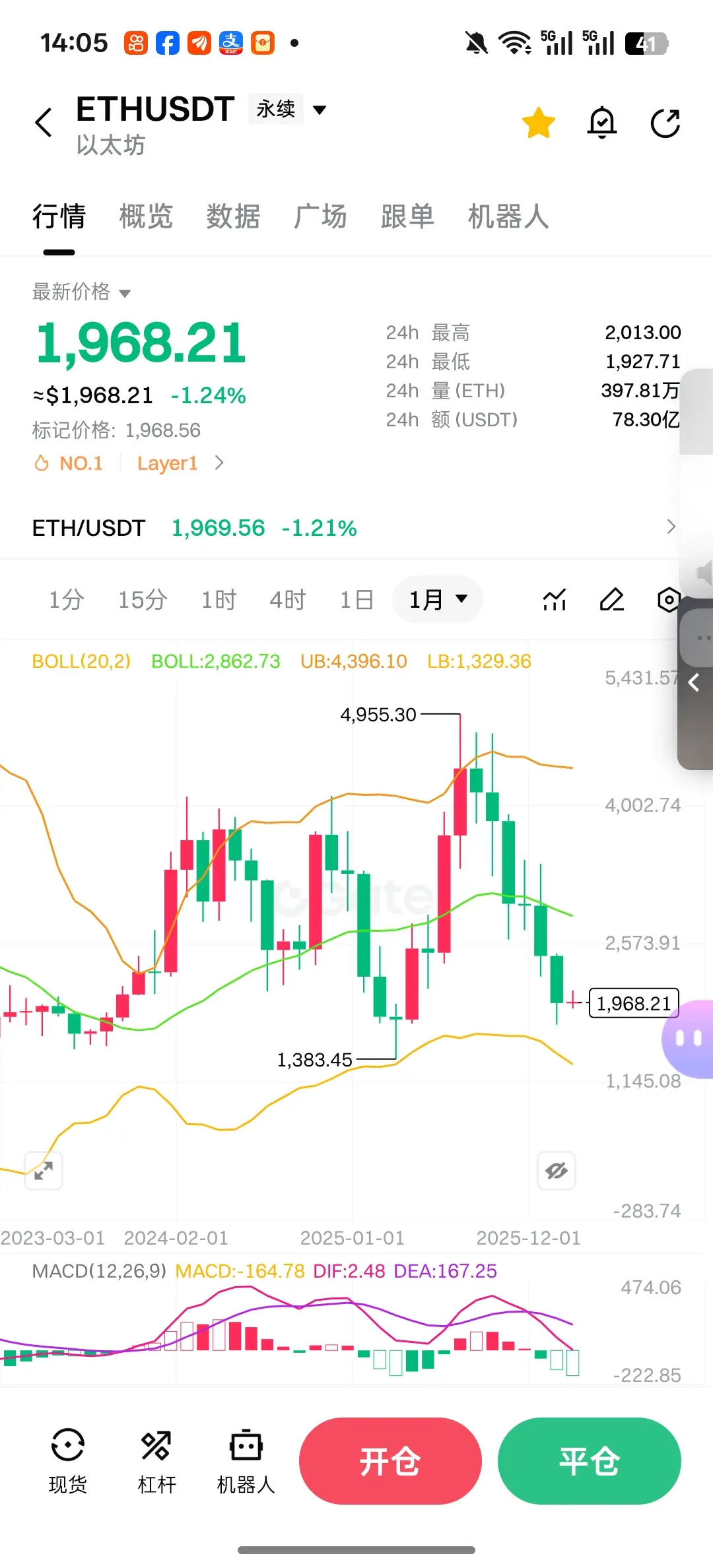Image resolution: width=713 pixels, height=1568 pixels.
Task: Switch to the 数据 tab
Action: 233,216
